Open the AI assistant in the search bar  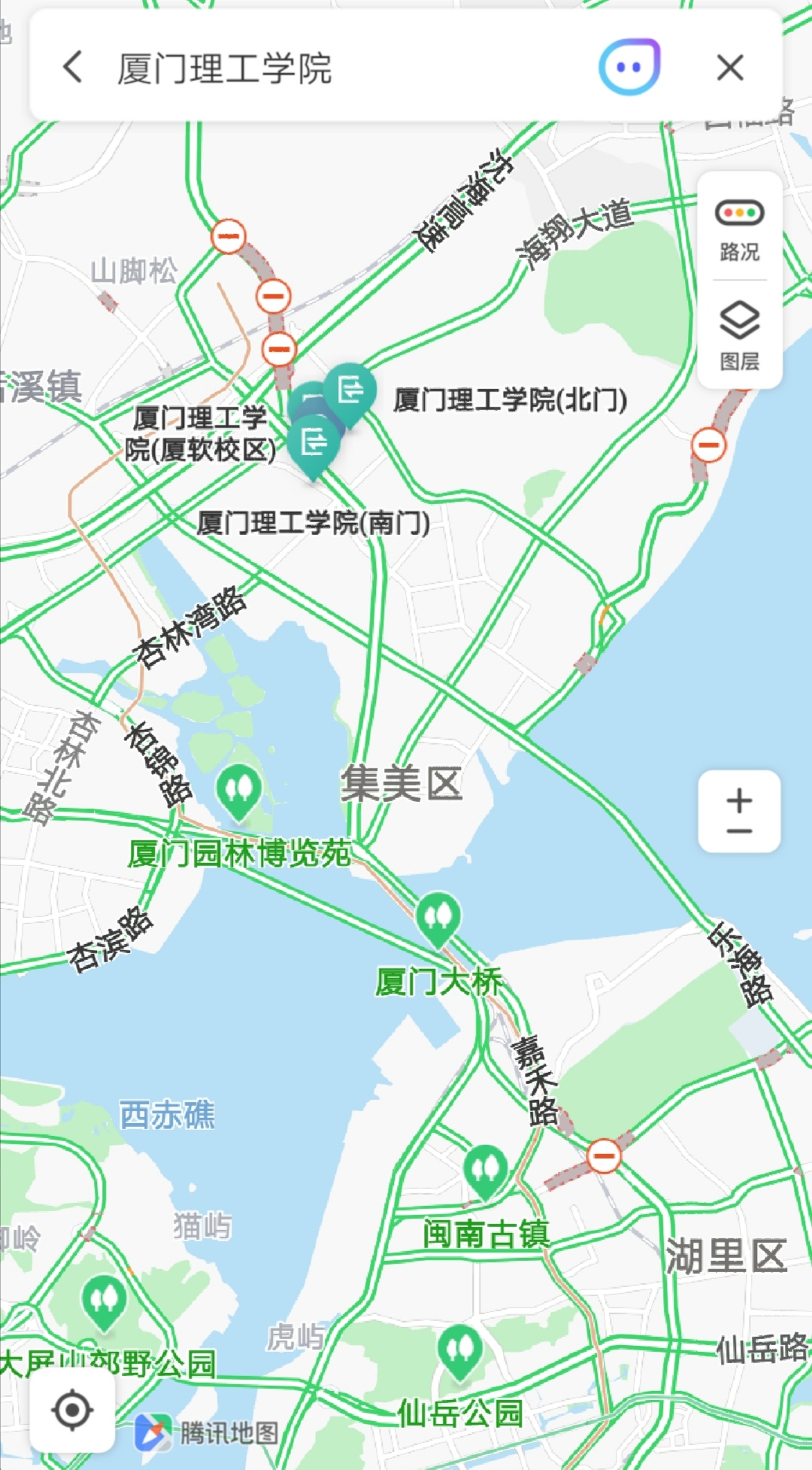click(632, 67)
